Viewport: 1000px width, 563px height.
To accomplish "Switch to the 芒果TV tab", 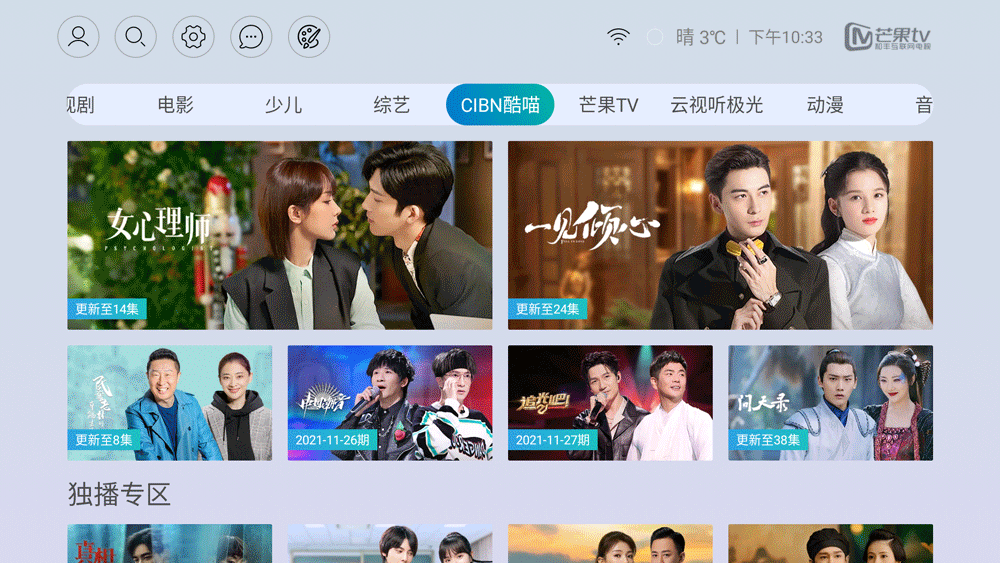I will point(608,105).
